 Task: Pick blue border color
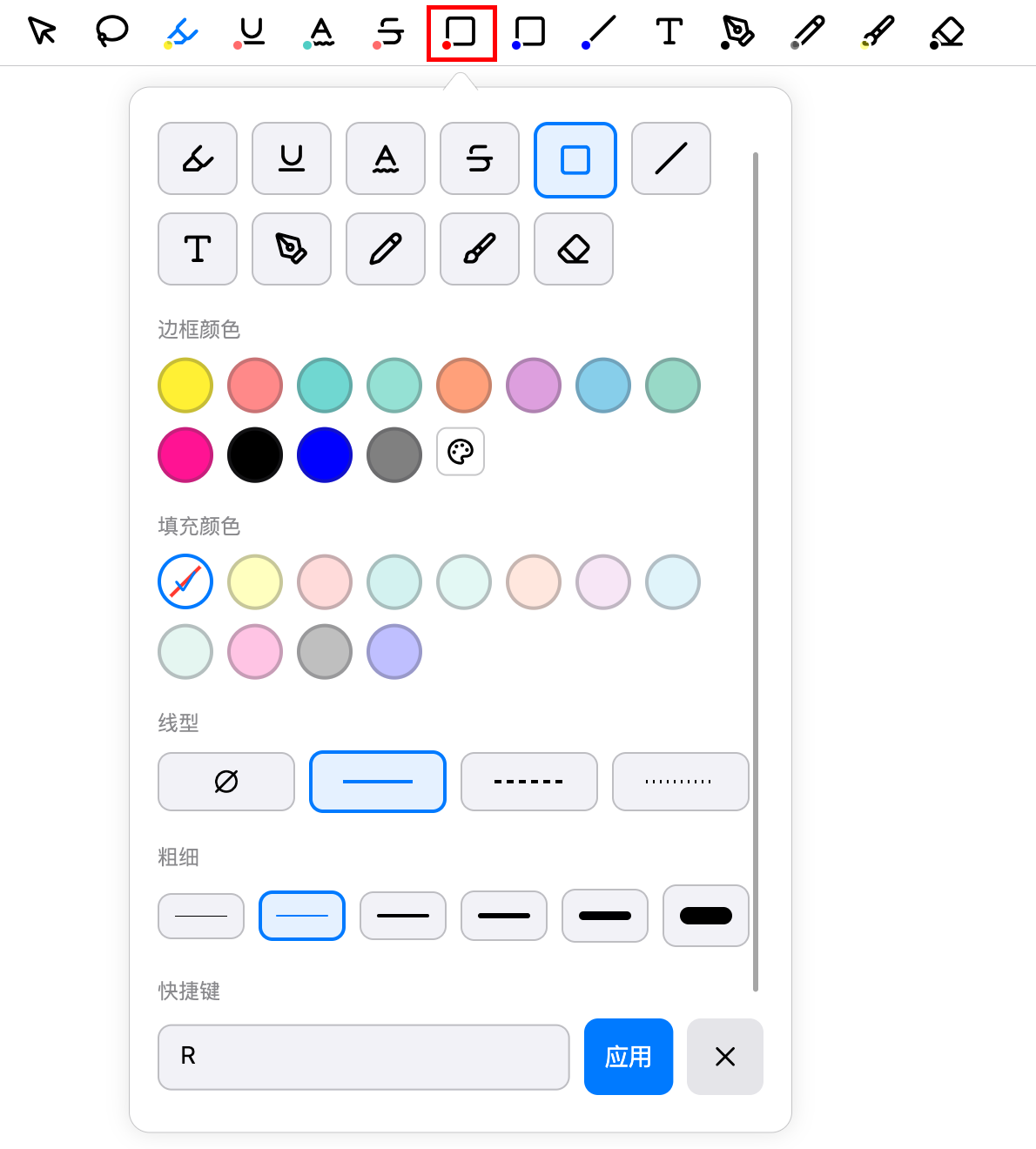point(325,454)
